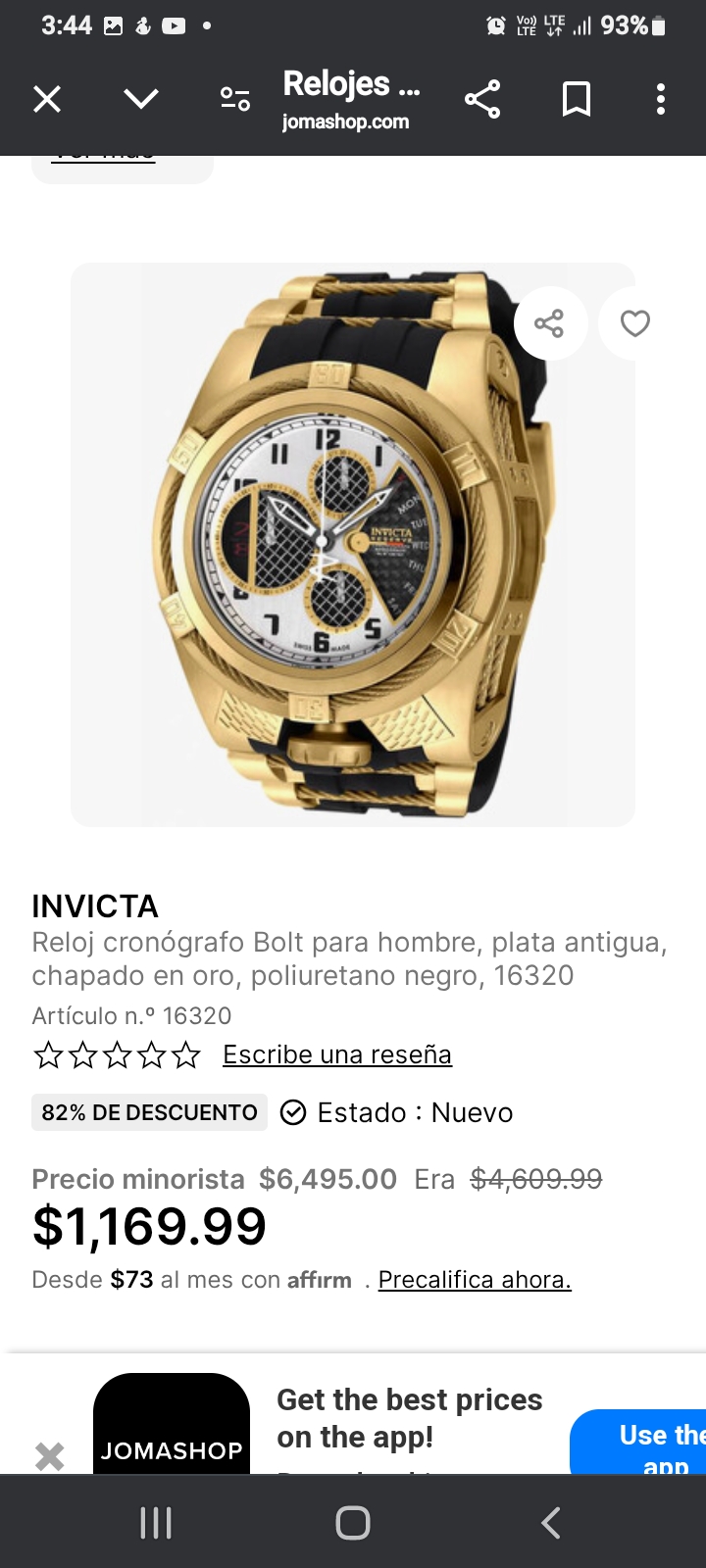Screen dimensions: 706x1568
Task: Close the browser custom tab
Action: point(47,99)
